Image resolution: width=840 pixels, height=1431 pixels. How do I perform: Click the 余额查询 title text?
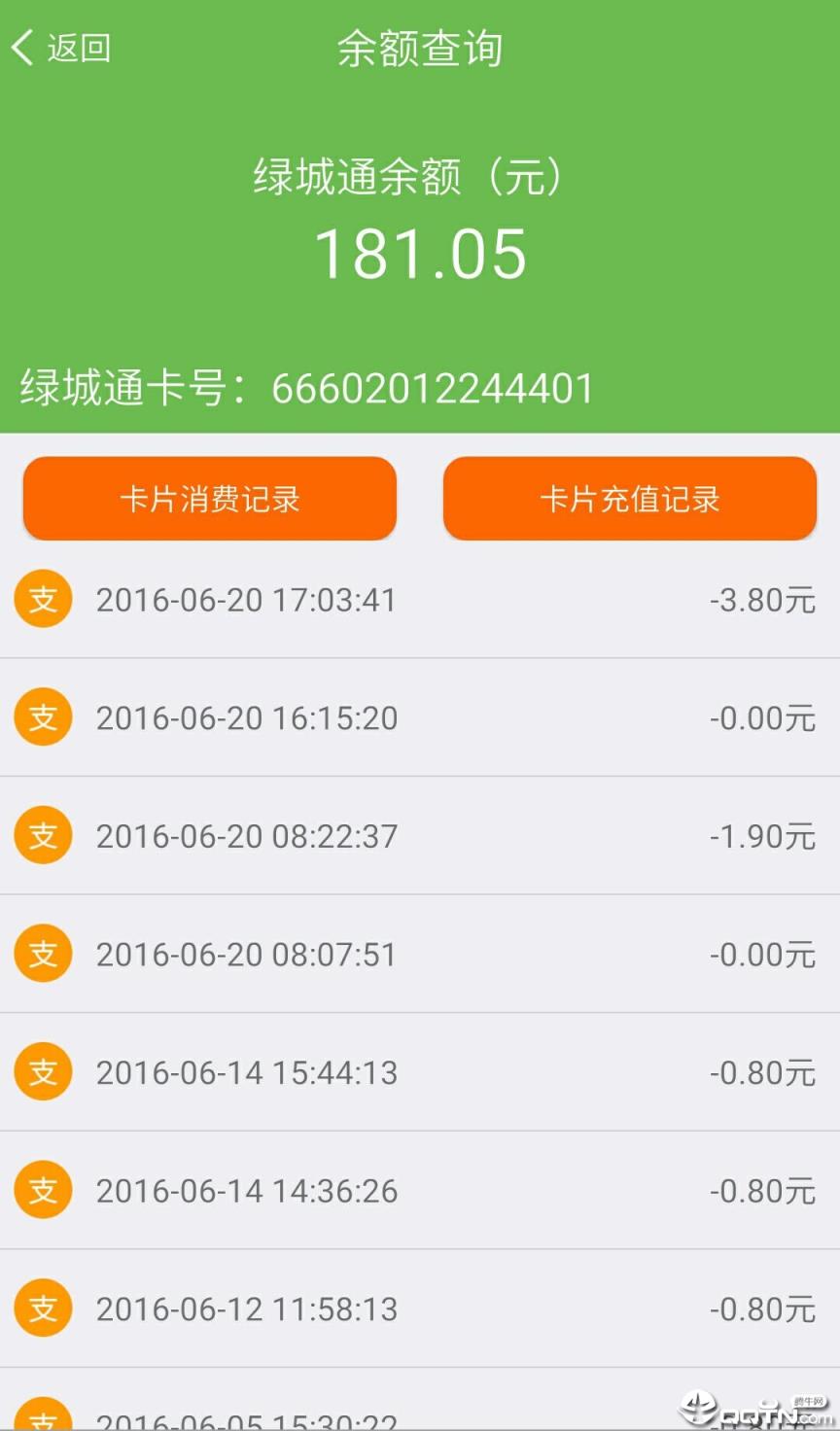pyautogui.click(x=420, y=48)
